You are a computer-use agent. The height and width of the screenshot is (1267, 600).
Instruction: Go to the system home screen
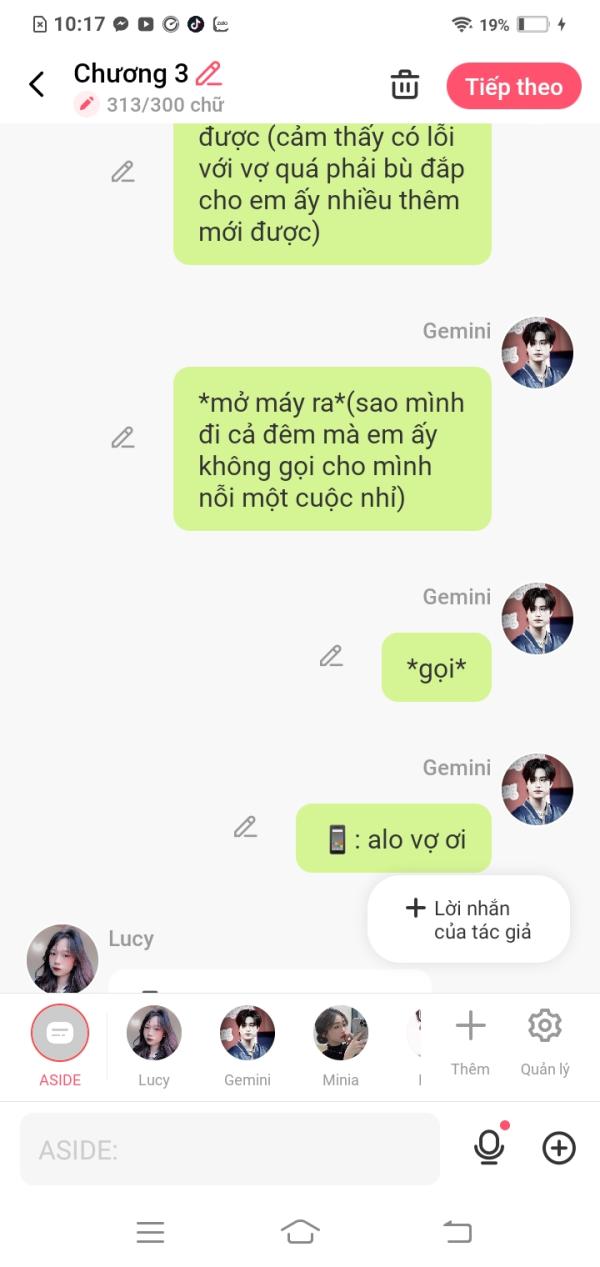point(300,1232)
